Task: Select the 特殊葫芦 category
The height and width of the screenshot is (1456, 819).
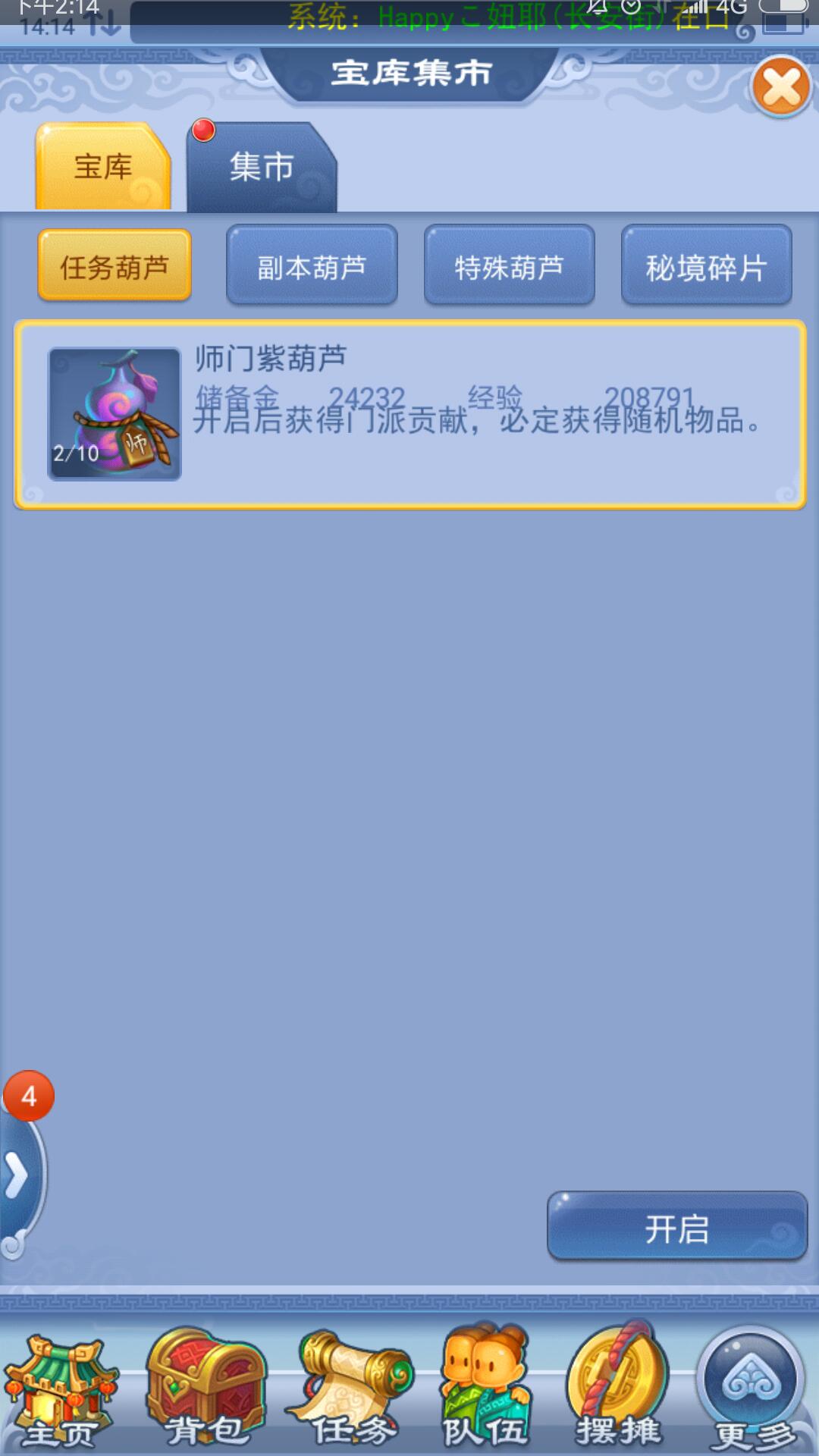Action: pyautogui.click(x=509, y=267)
